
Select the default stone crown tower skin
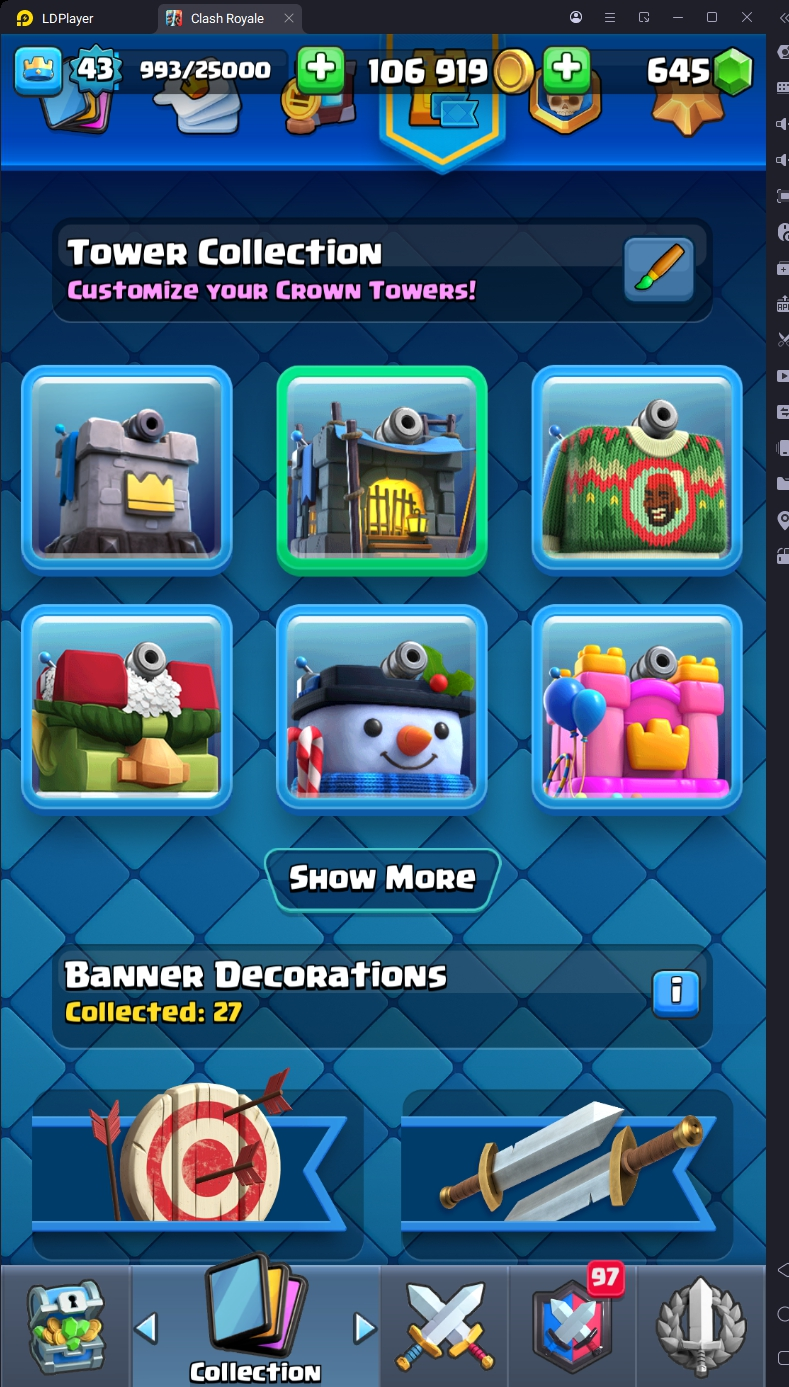coord(127,470)
